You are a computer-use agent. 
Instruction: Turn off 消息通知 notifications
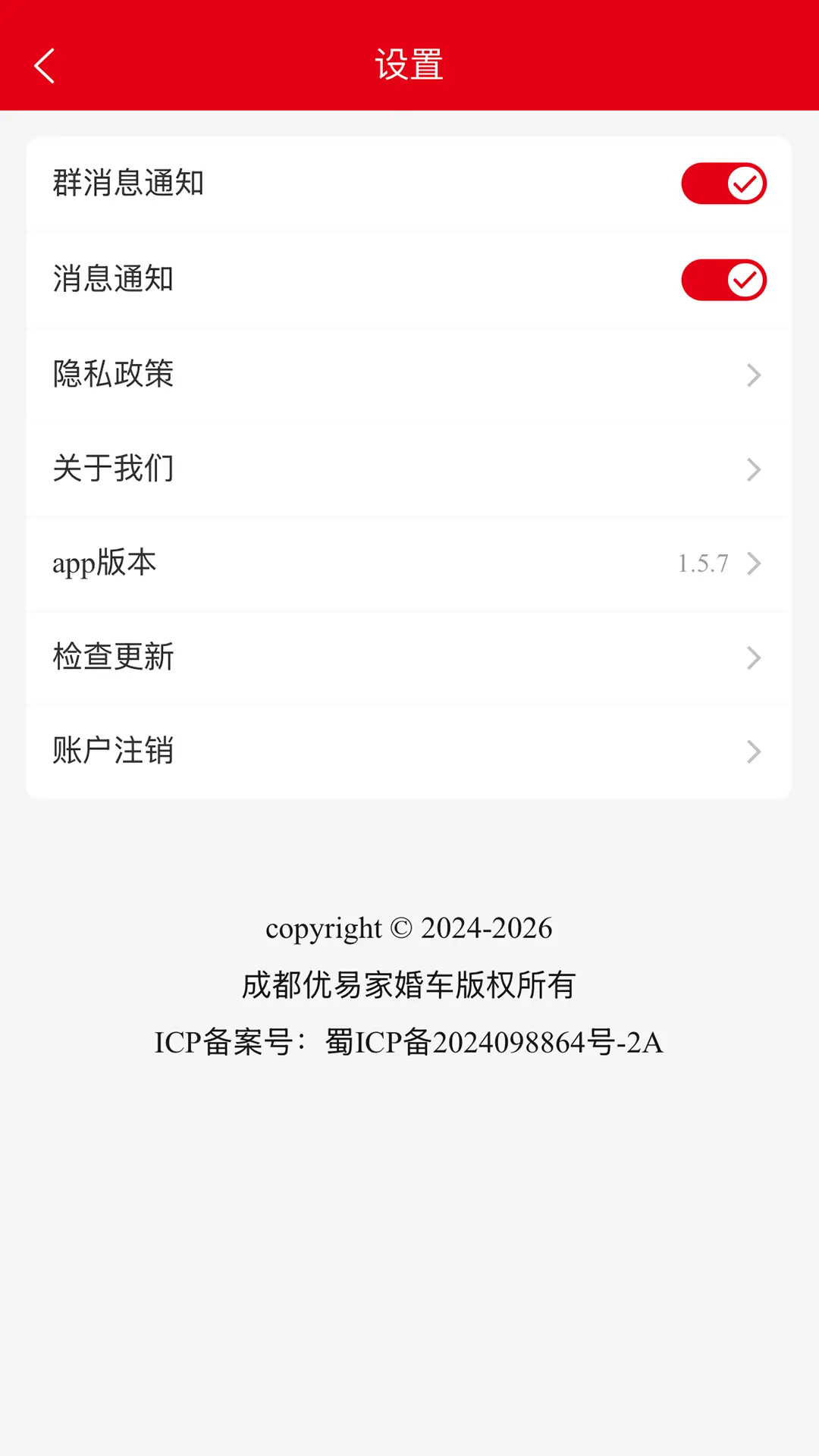(723, 279)
